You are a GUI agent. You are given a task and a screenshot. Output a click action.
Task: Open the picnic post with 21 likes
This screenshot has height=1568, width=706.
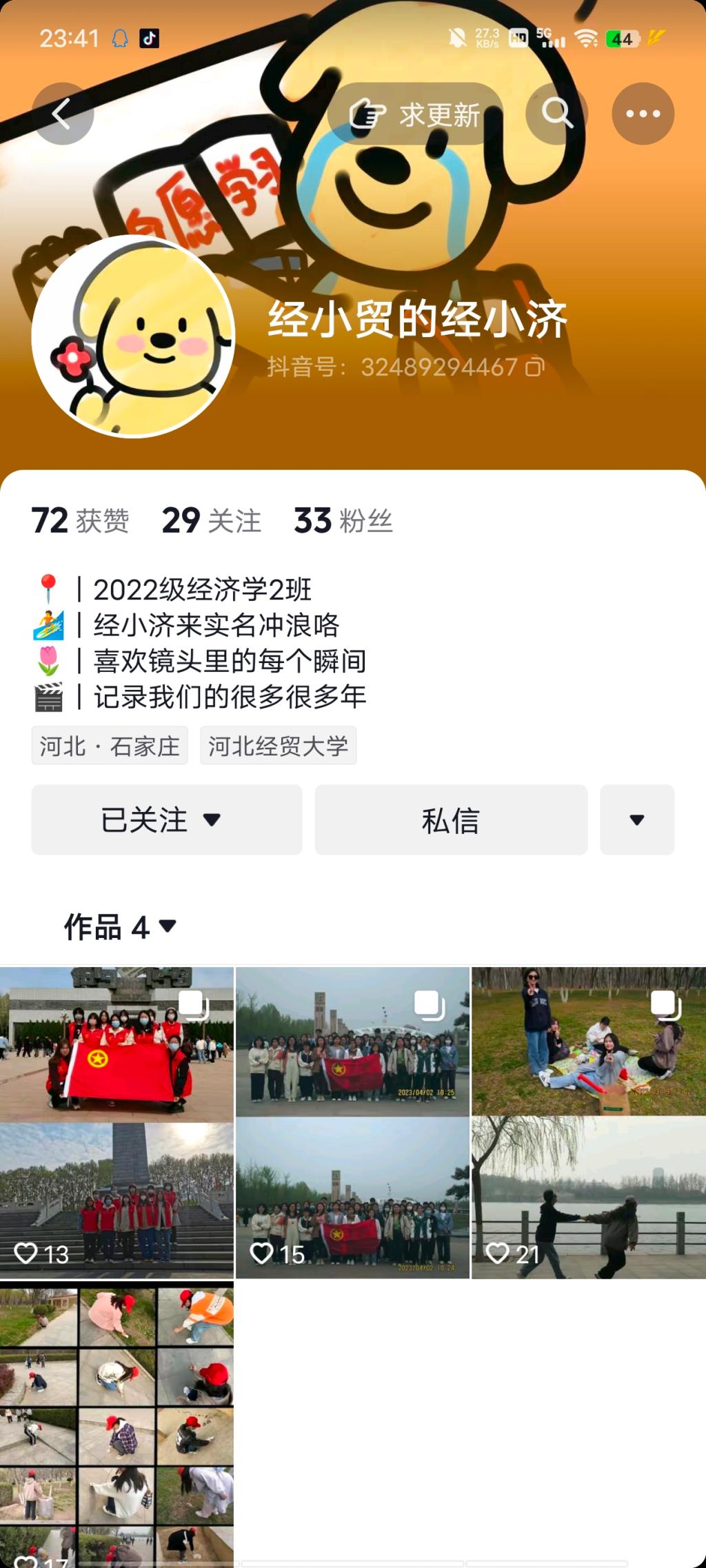(x=589, y=1122)
